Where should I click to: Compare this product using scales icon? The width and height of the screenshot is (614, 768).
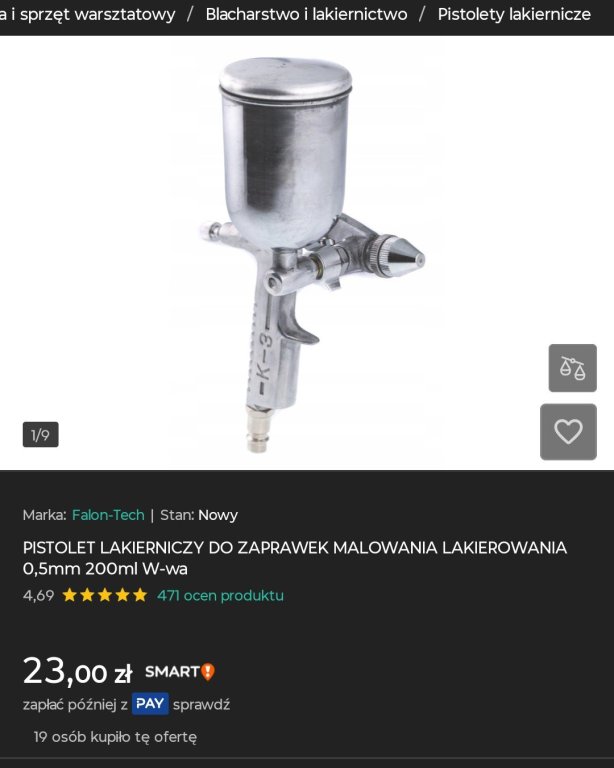[572, 368]
